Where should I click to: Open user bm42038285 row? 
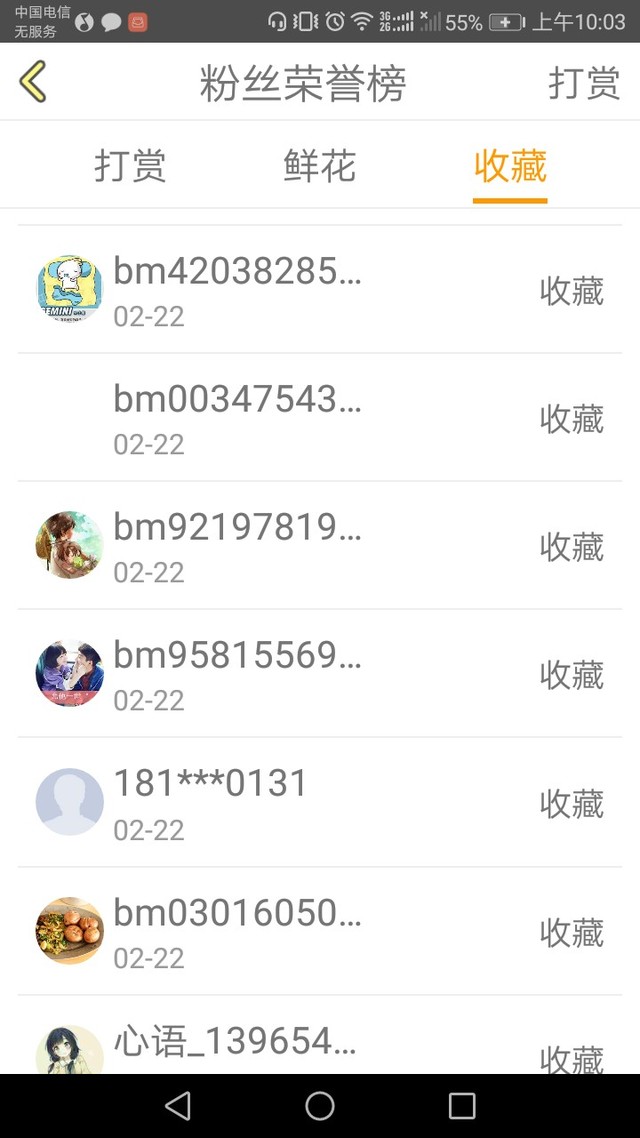[320, 290]
